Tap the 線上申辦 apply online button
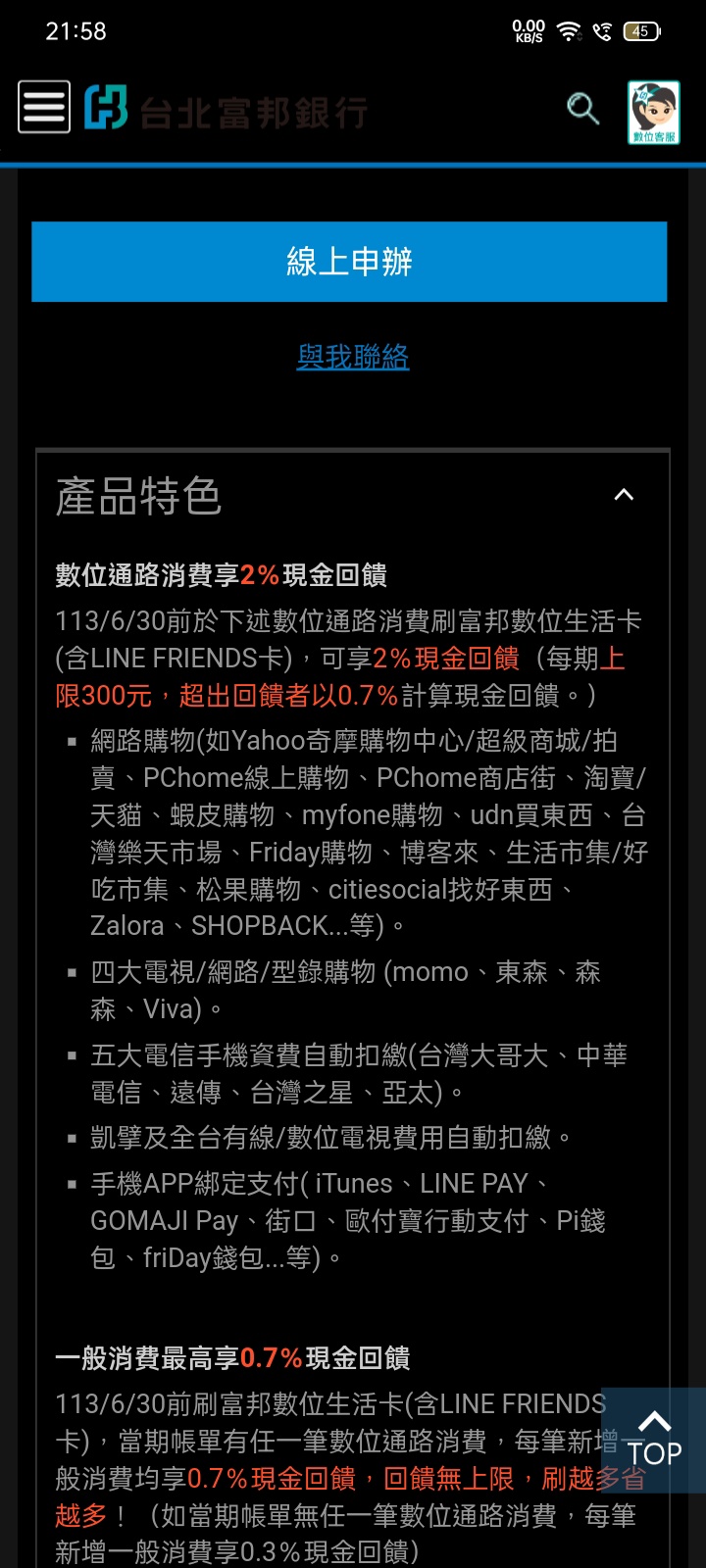The height and width of the screenshot is (1568, 706). 349,262
